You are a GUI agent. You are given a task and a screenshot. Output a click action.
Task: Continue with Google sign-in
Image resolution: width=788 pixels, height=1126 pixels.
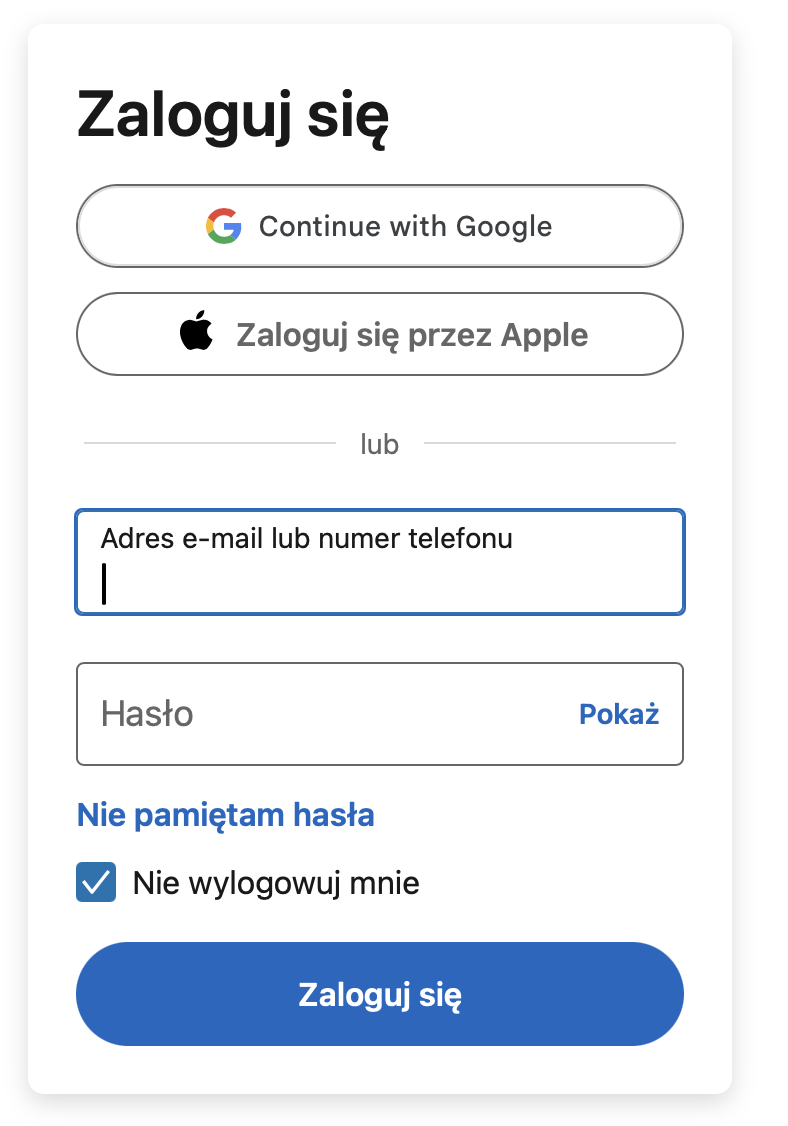(379, 226)
